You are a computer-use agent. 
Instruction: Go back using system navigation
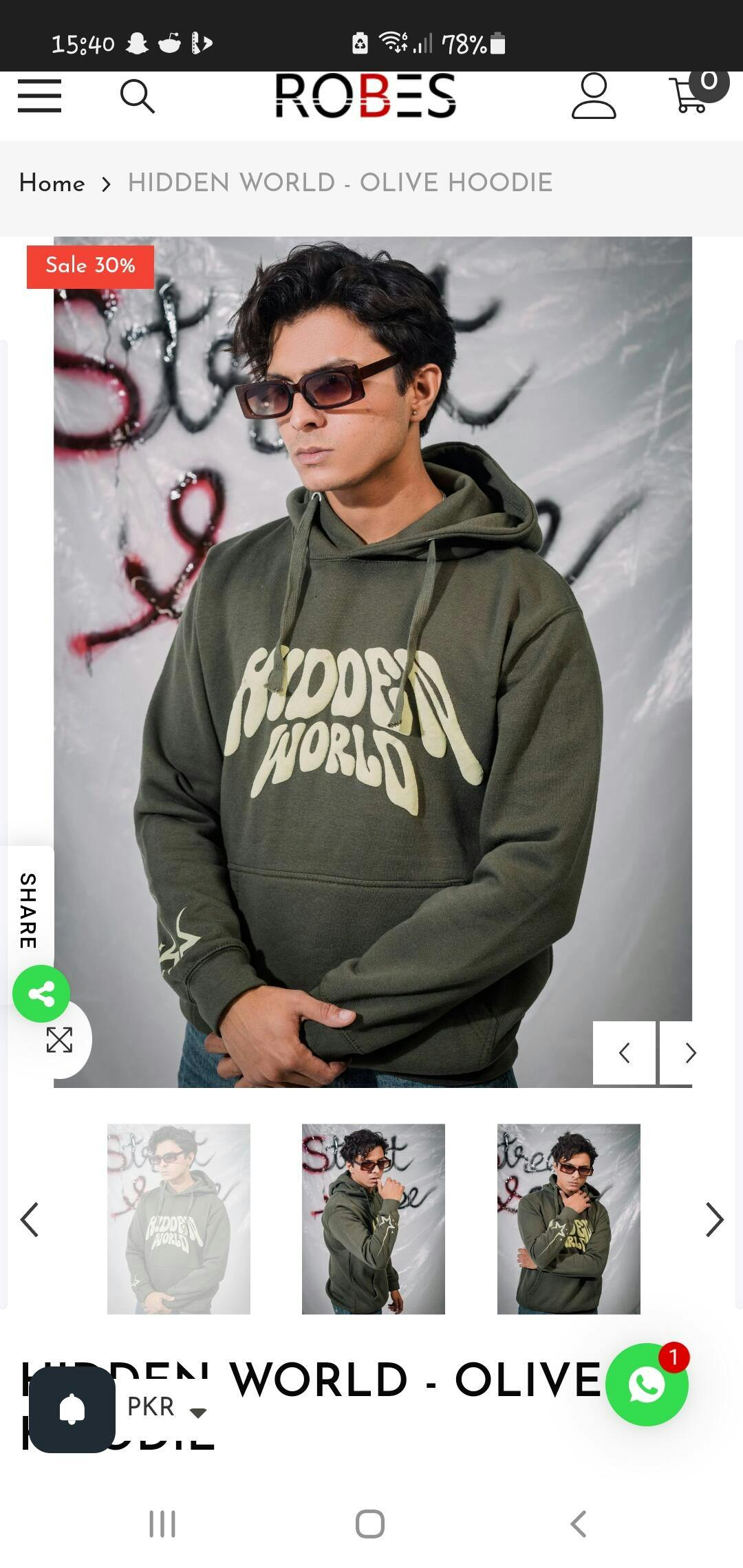click(579, 1524)
